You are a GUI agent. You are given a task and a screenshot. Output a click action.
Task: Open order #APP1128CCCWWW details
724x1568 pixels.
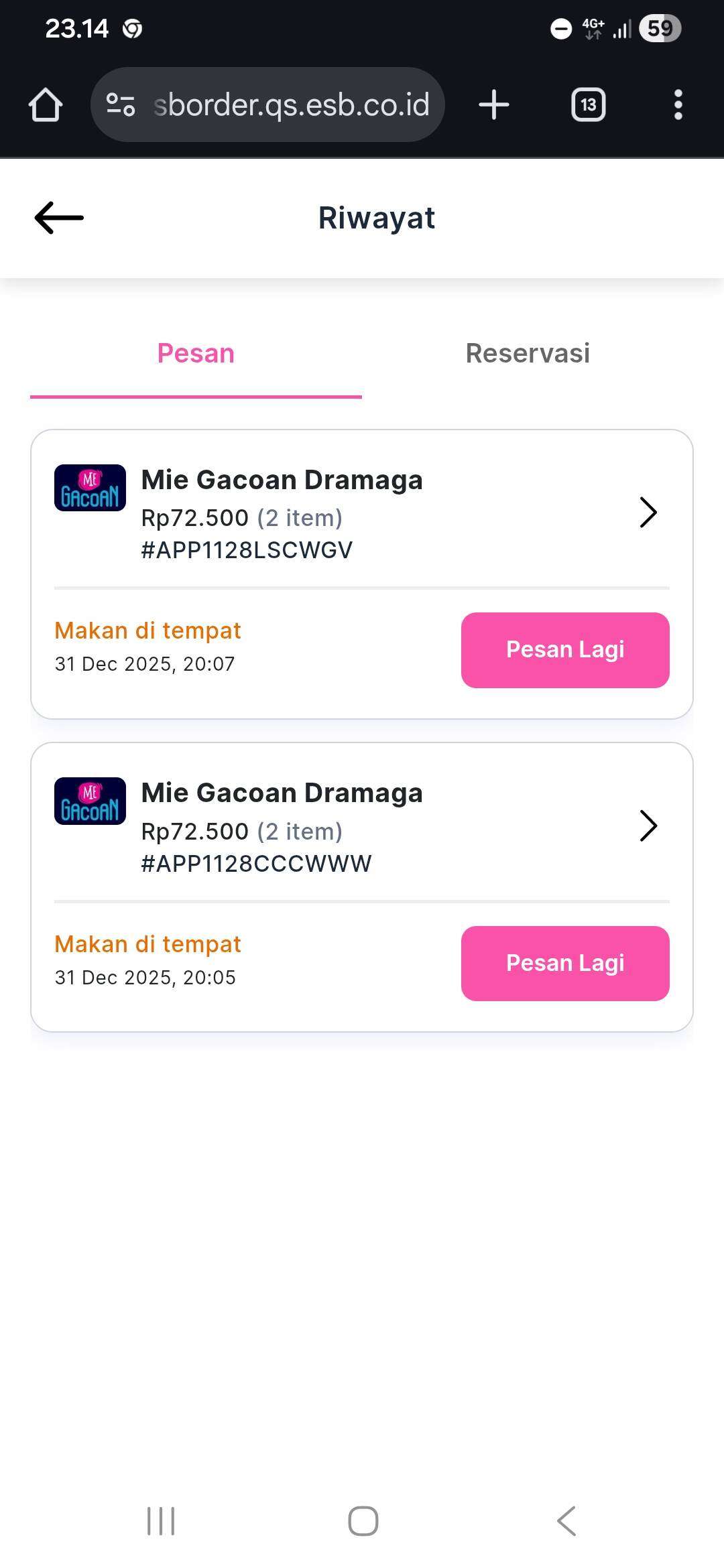[x=648, y=826]
